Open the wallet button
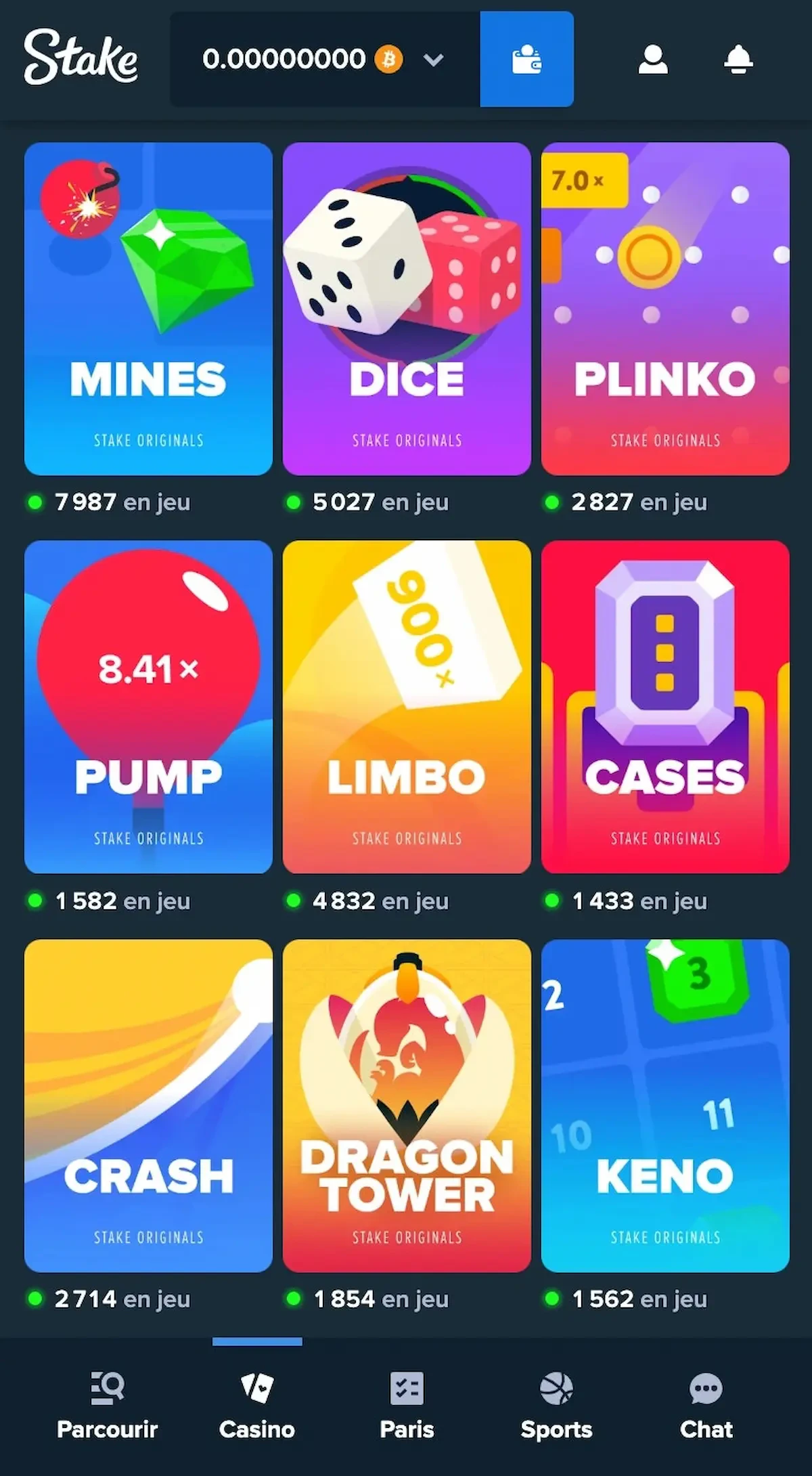 point(526,60)
